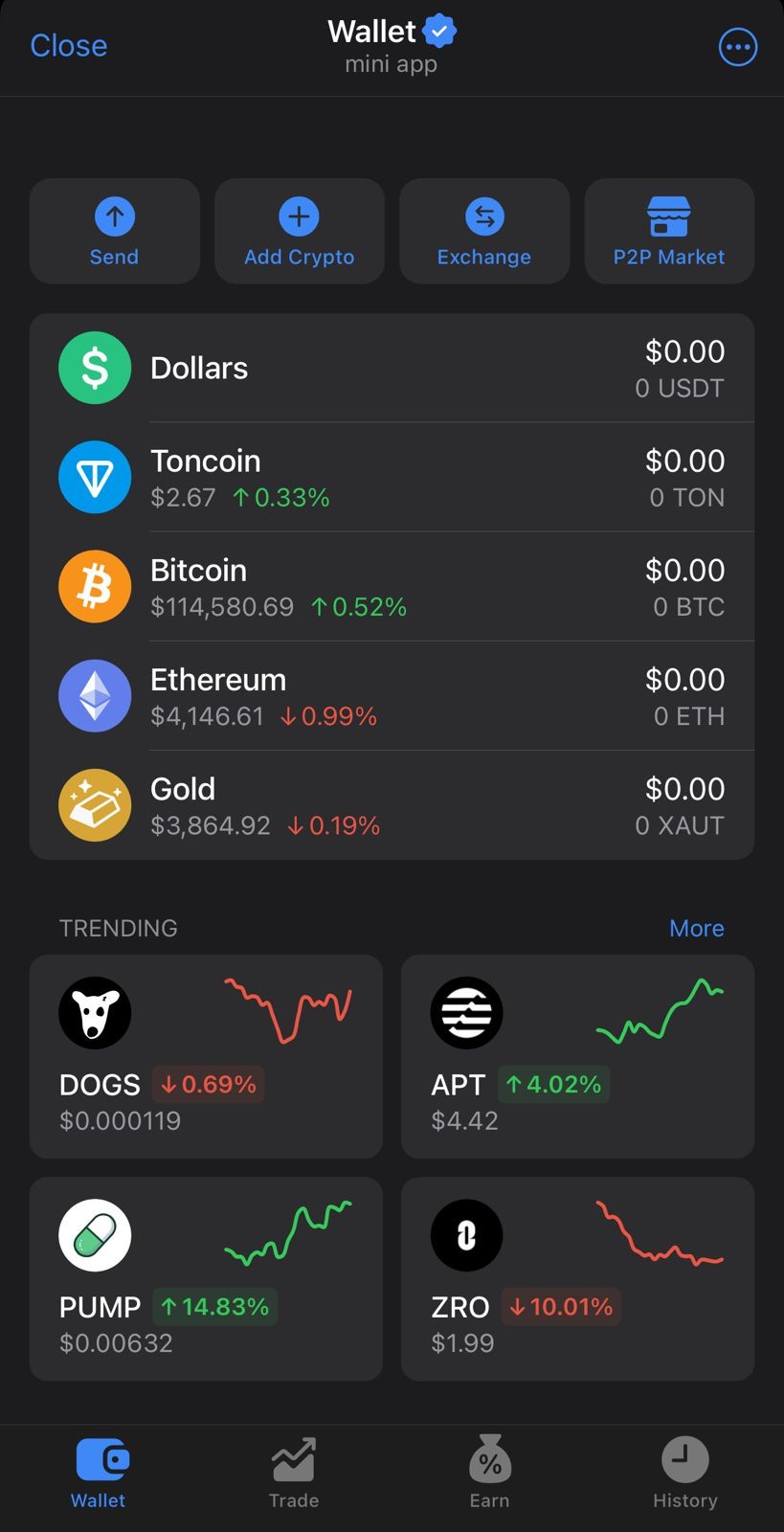This screenshot has height=1532, width=784.
Task: Tap Close to exit the mini app
Action: click(67, 45)
